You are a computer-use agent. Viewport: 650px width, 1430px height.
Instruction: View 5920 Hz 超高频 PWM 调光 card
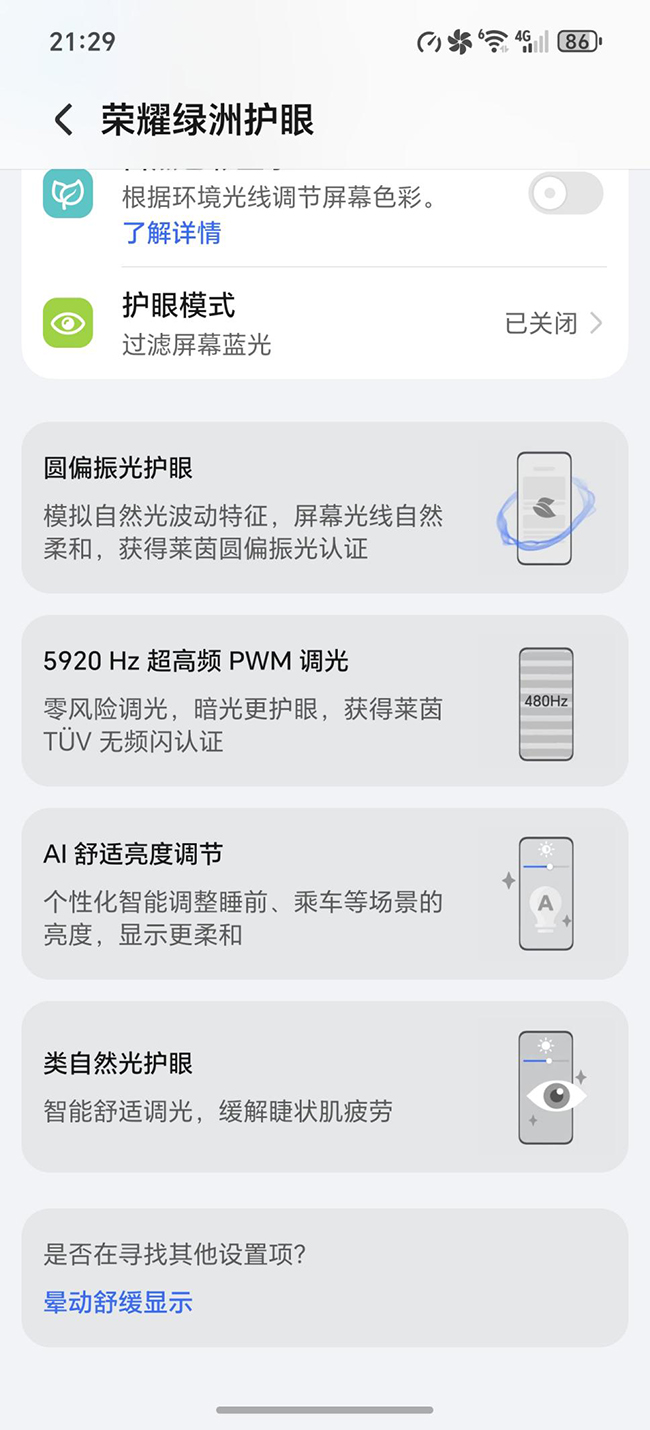(324, 700)
